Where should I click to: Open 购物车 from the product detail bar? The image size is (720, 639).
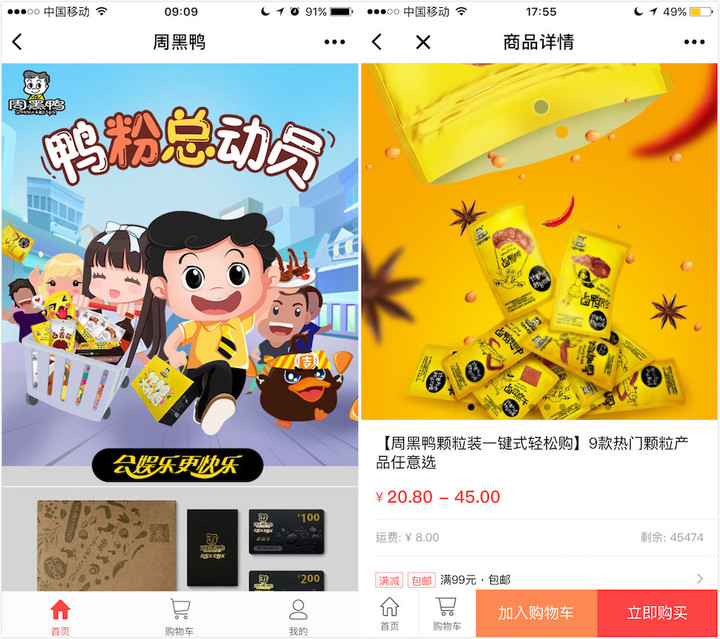click(x=447, y=614)
